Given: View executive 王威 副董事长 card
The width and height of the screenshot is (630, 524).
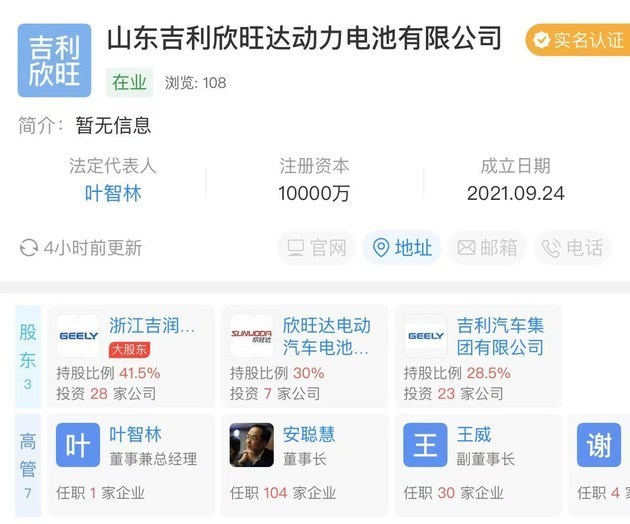Looking at the screenshot, I should click(x=478, y=465).
